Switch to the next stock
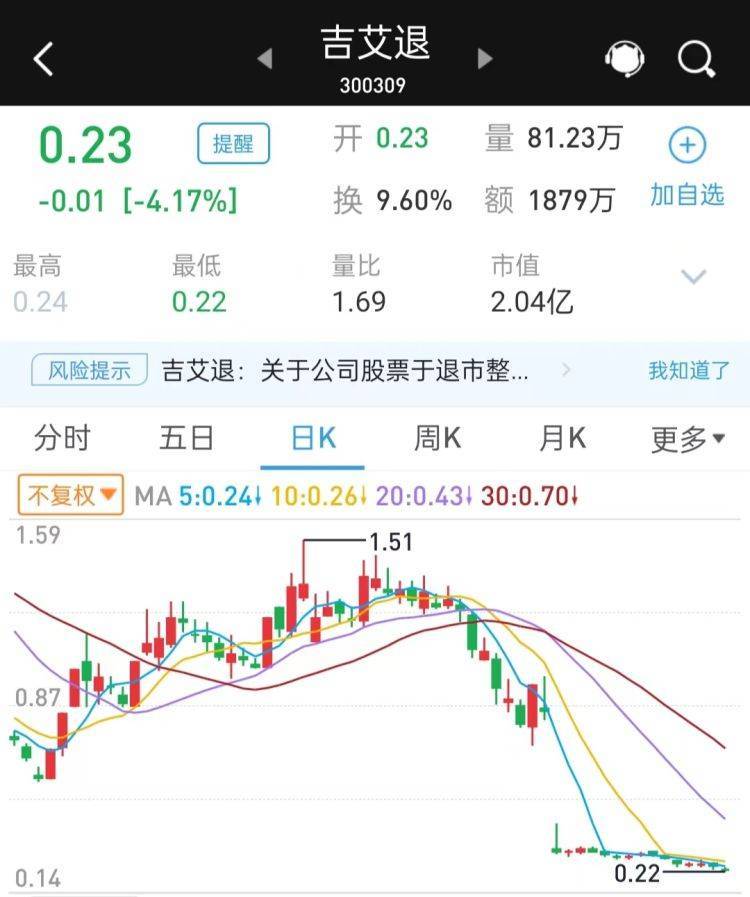This screenshot has height=897, width=750. pos(485,59)
